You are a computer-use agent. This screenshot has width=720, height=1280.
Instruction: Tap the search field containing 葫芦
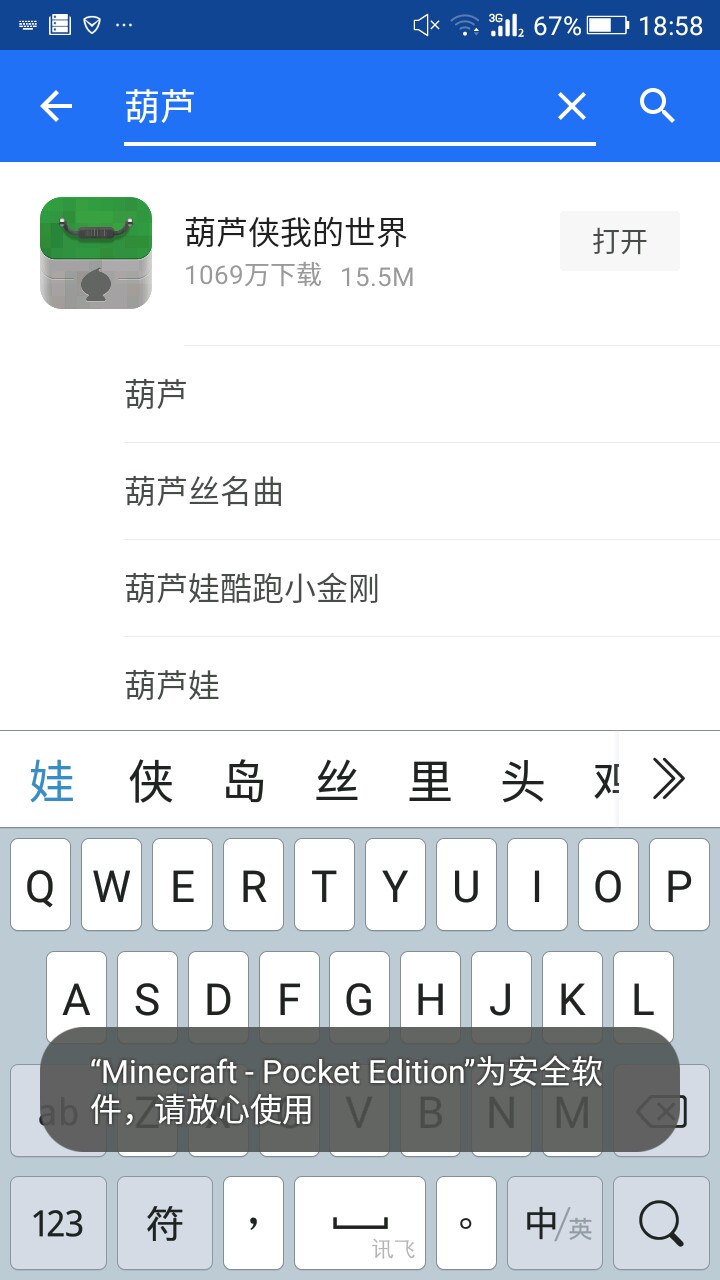point(330,106)
